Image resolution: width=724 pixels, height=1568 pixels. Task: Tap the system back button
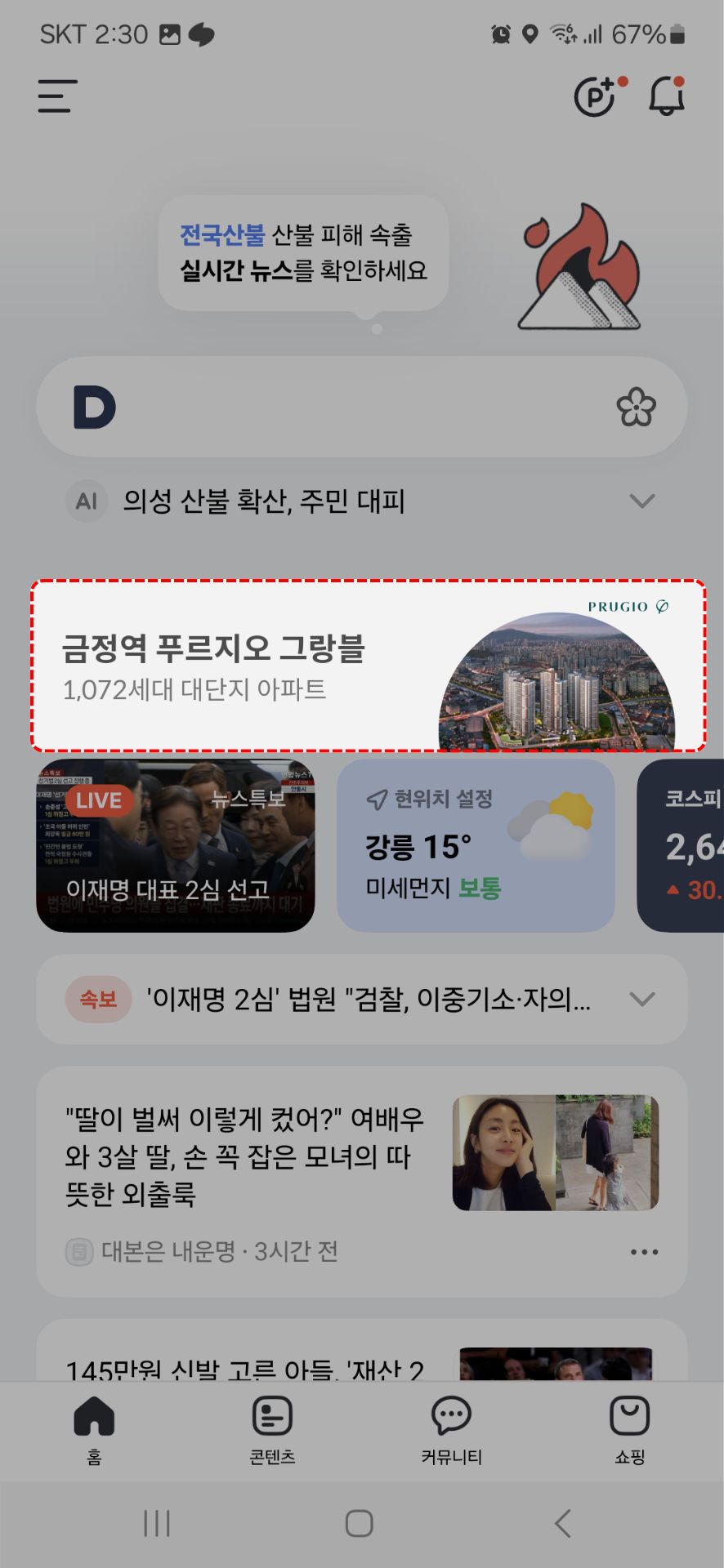562,1523
